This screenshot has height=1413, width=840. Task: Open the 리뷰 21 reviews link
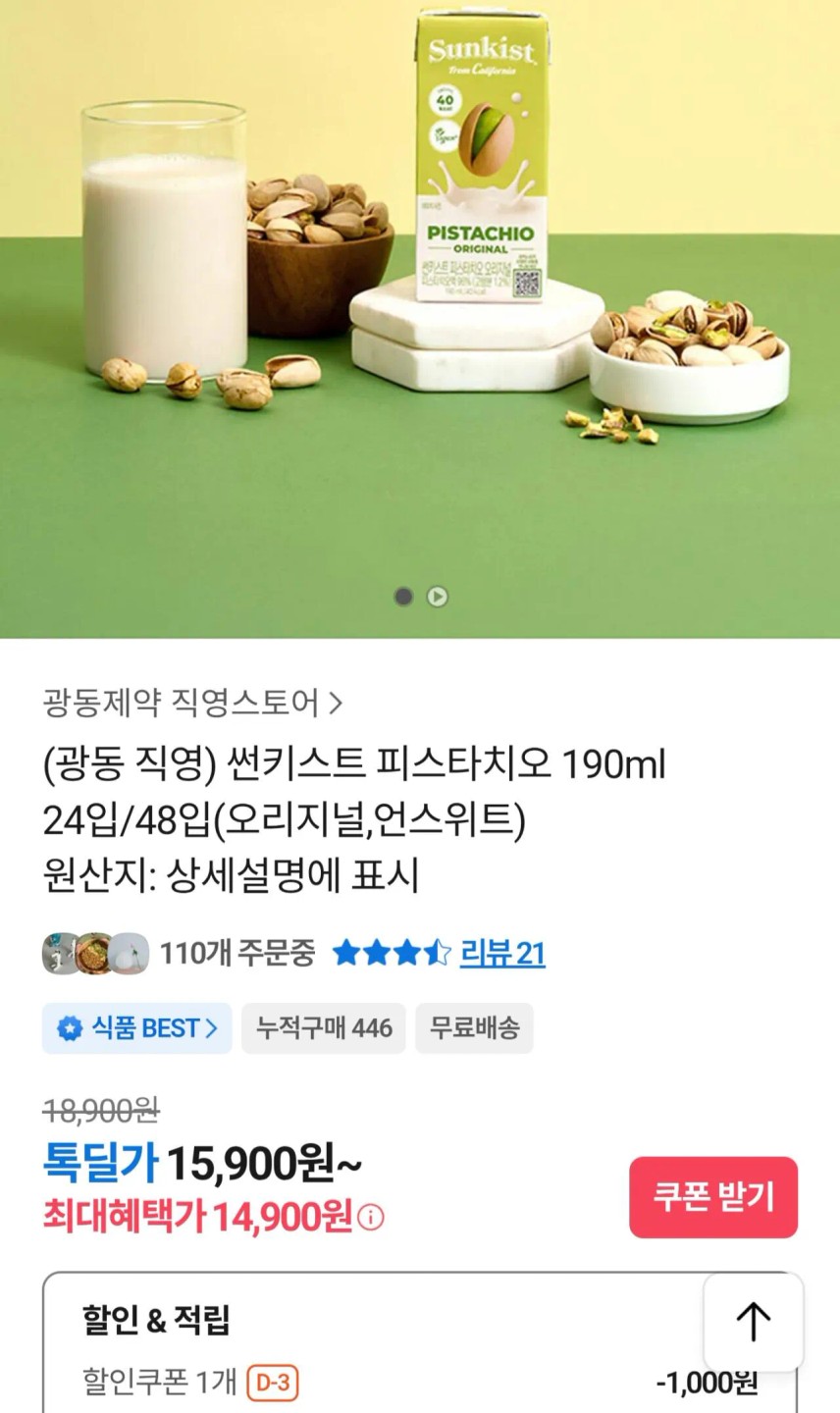tap(502, 953)
